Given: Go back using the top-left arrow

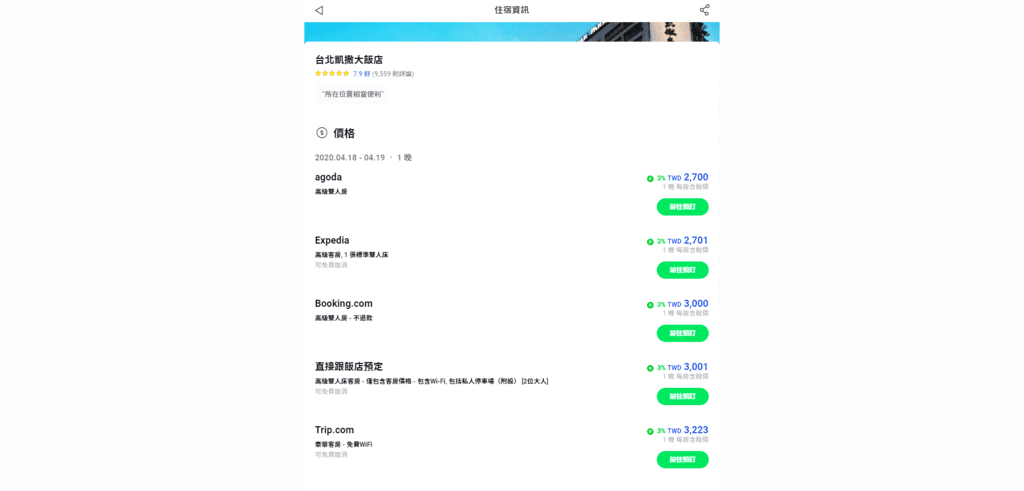Looking at the screenshot, I should [x=319, y=10].
